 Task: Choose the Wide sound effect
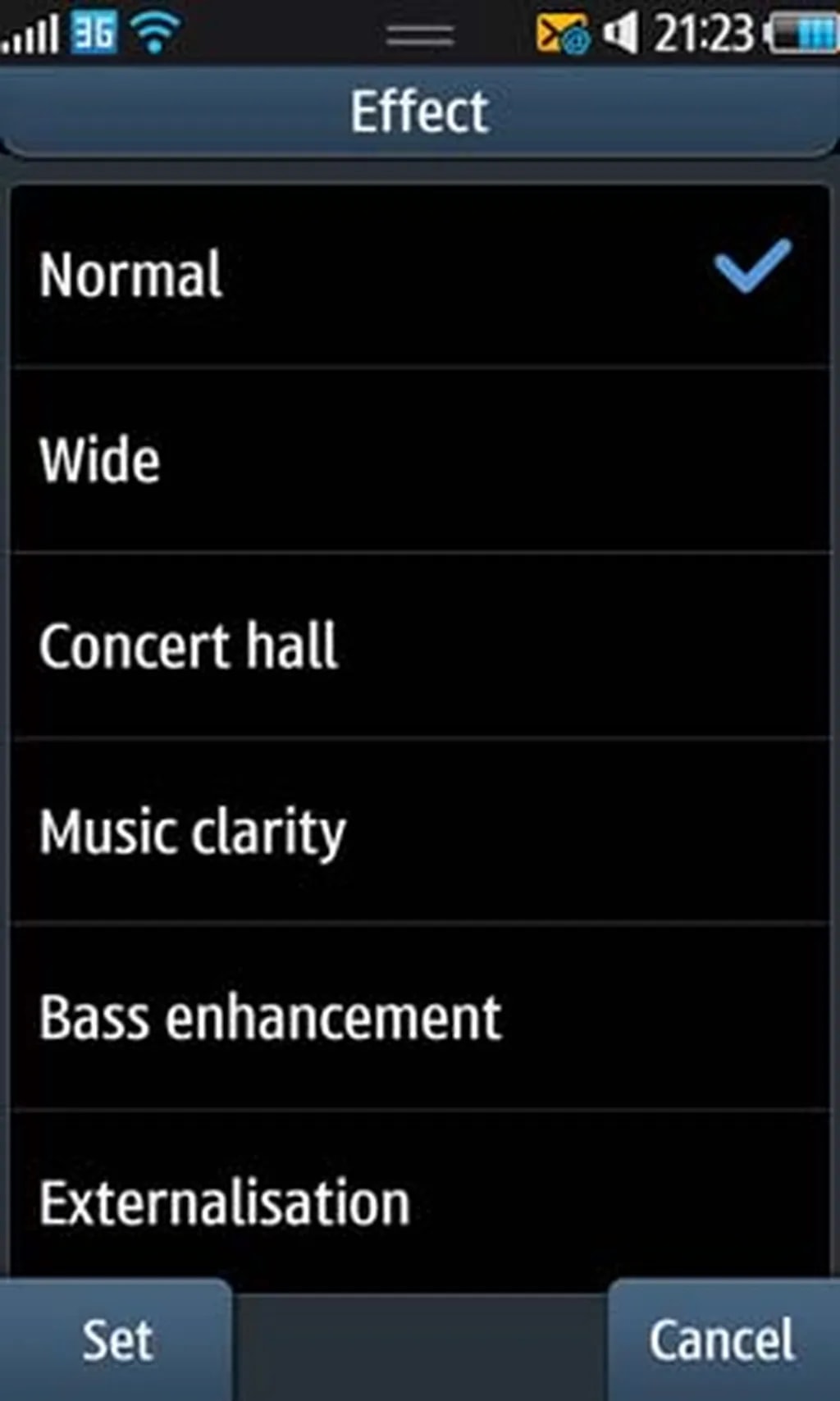point(418,460)
